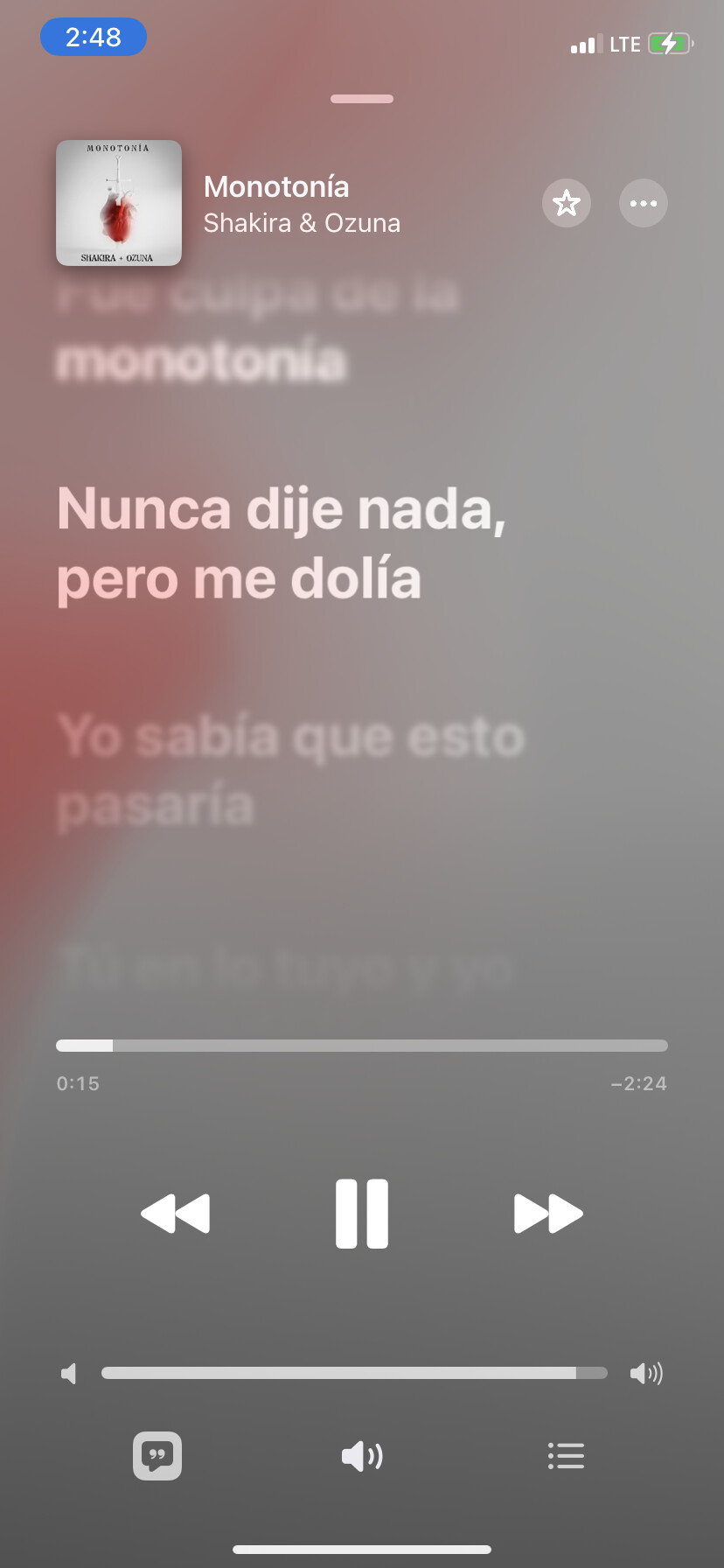Open the more options ellipsis menu
724x1568 pixels.
coord(644,203)
